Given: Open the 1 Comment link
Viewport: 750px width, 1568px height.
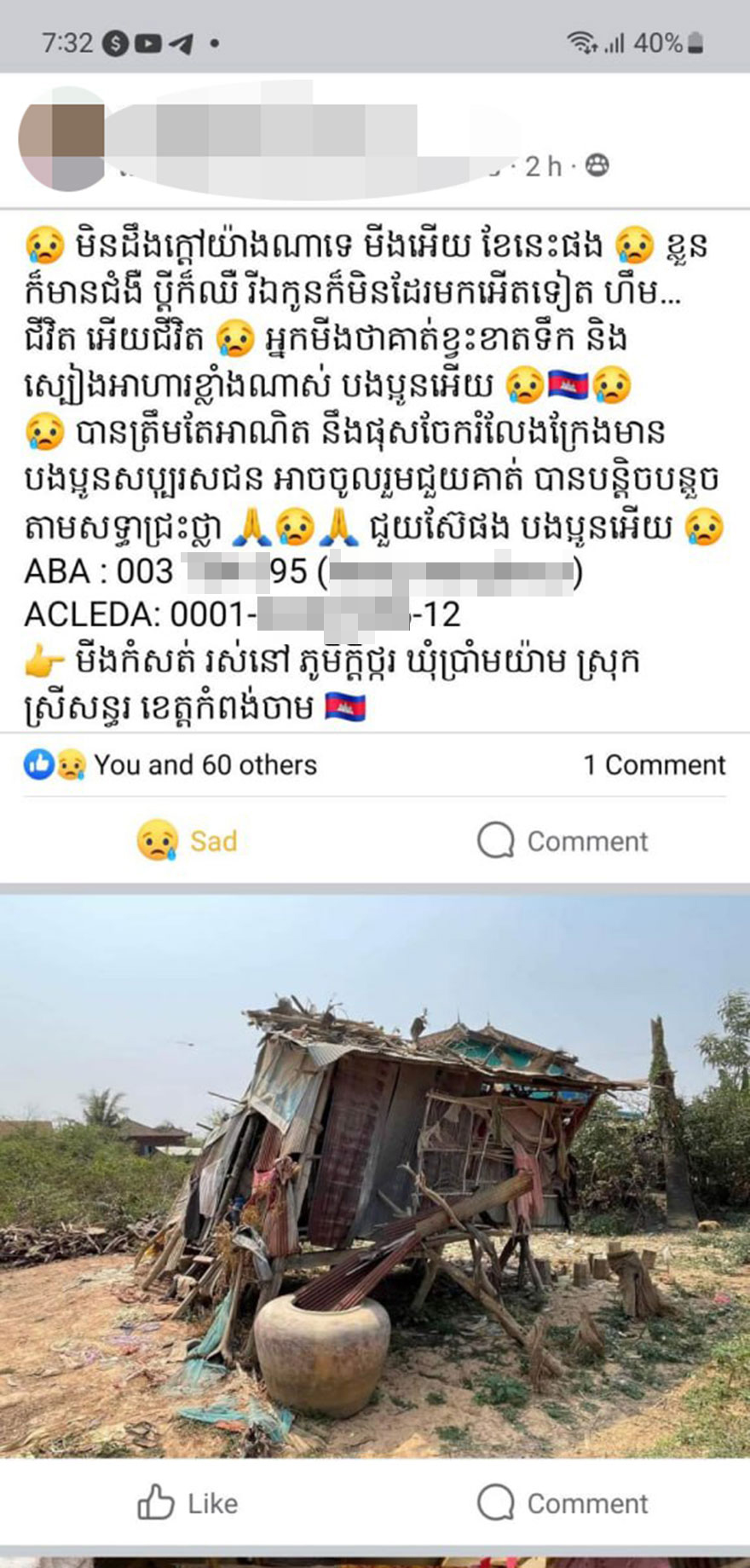Looking at the screenshot, I should point(654,764).
